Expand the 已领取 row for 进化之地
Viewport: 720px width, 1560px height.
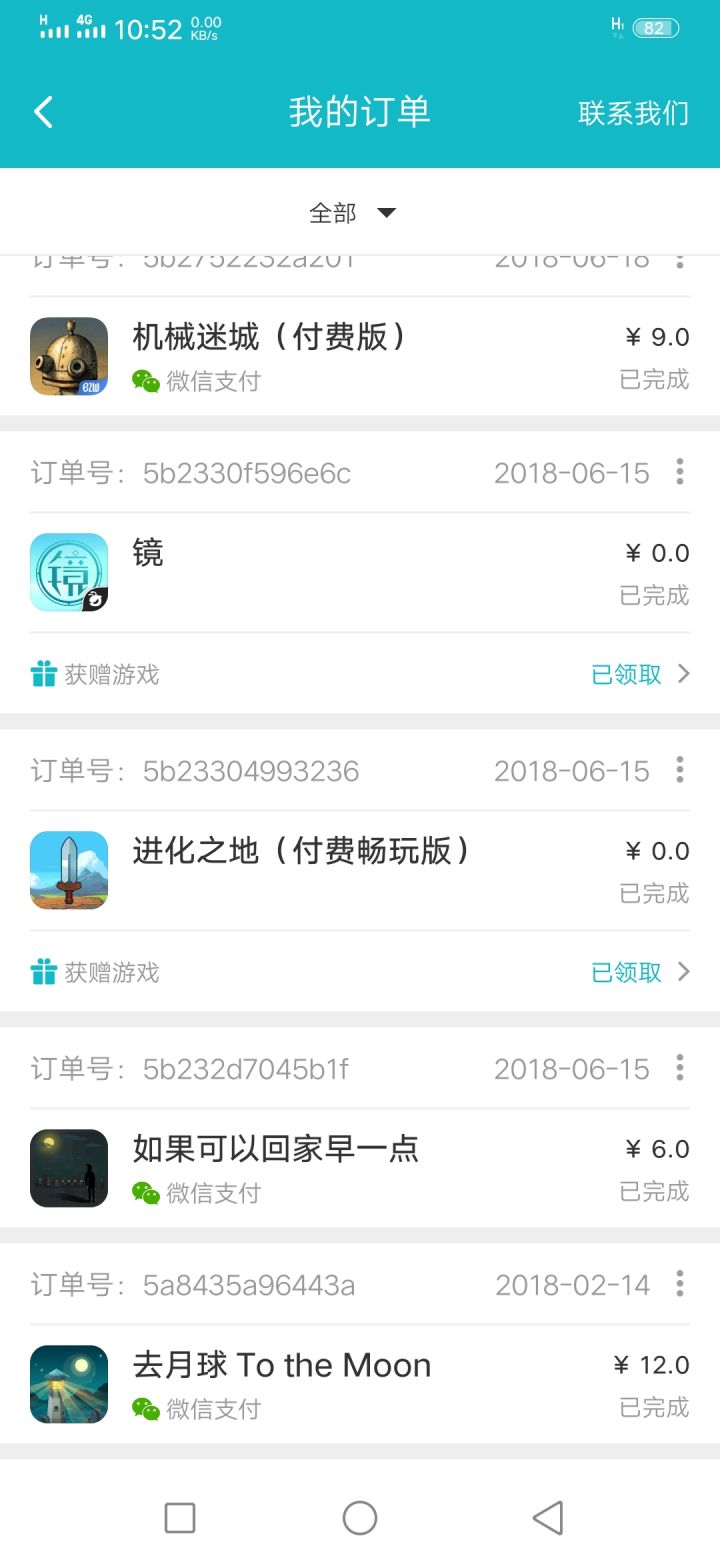click(x=686, y=972)
